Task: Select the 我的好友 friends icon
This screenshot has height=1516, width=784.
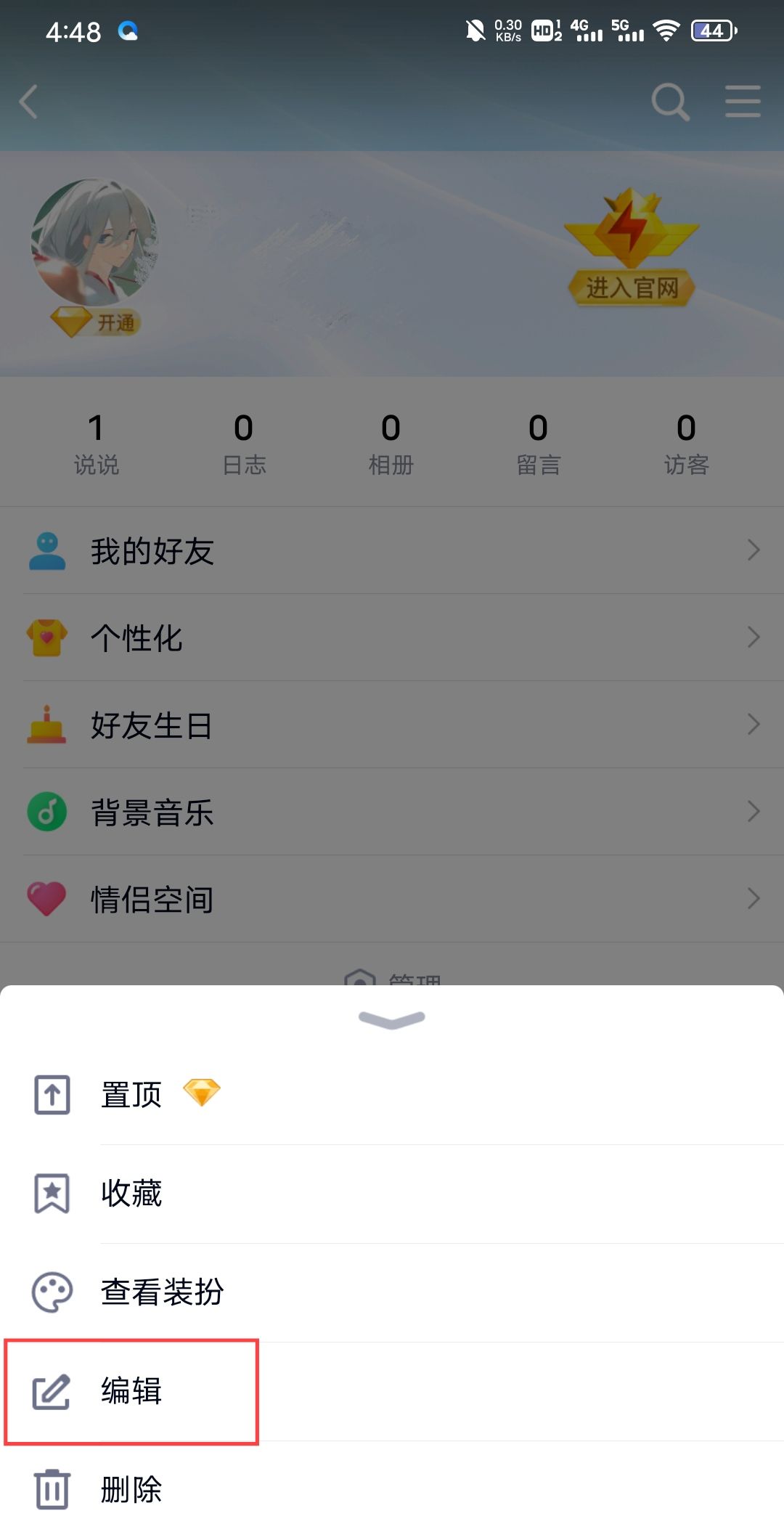Action: [46, 550]
